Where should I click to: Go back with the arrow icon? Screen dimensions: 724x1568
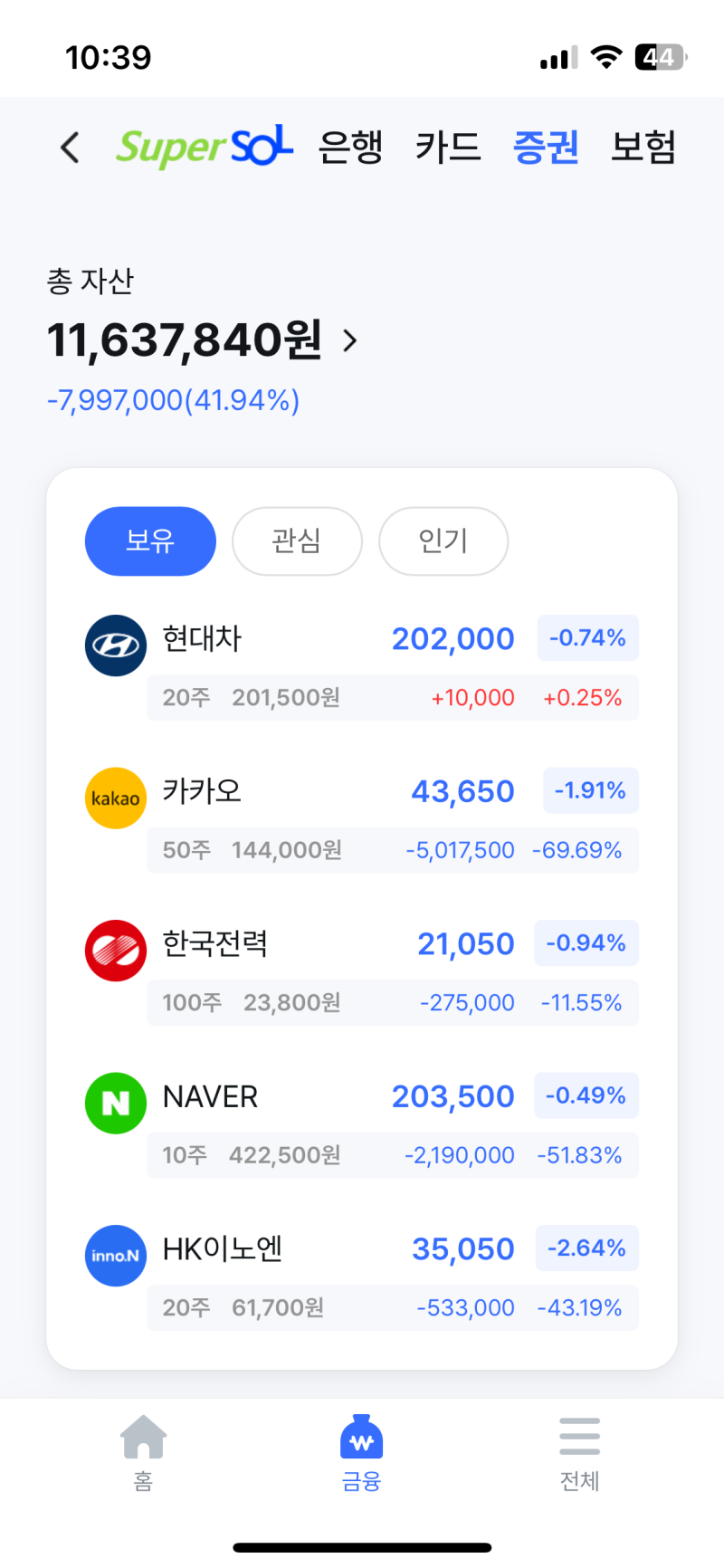click(x=70, y=147)
